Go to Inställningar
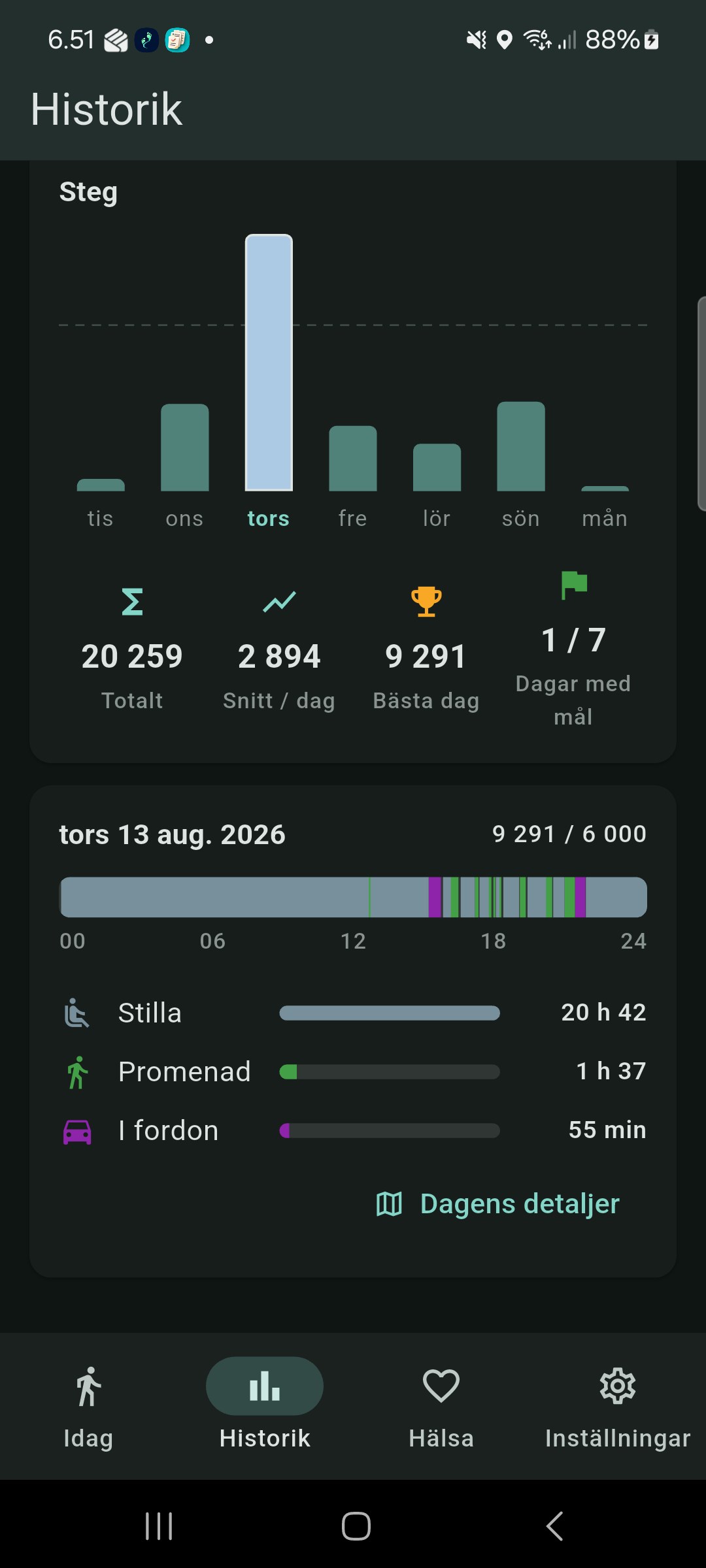Viewport: 706px width, 1568px height. tap(618, 1405)
